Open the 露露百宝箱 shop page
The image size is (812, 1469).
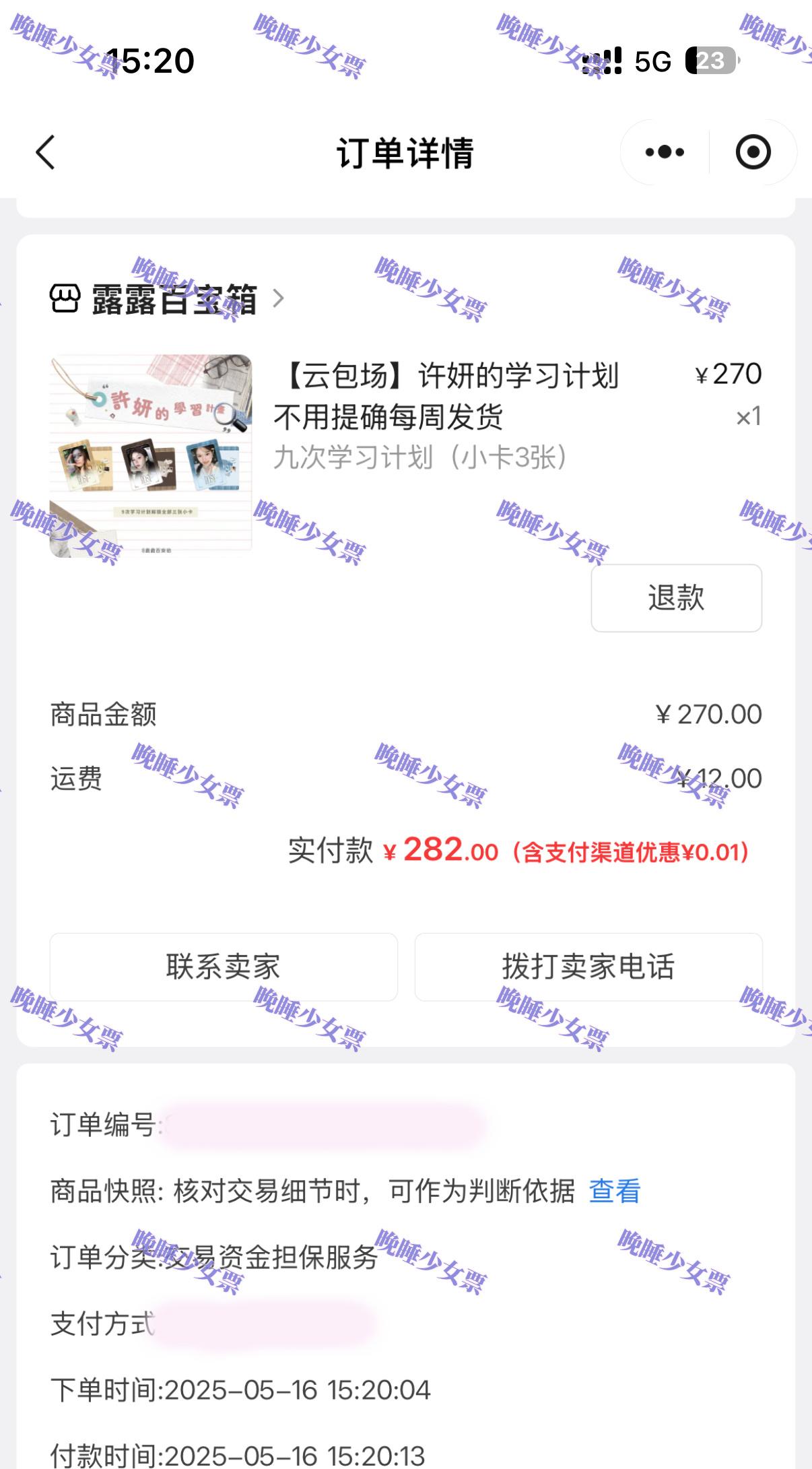[x=168, y=300]
